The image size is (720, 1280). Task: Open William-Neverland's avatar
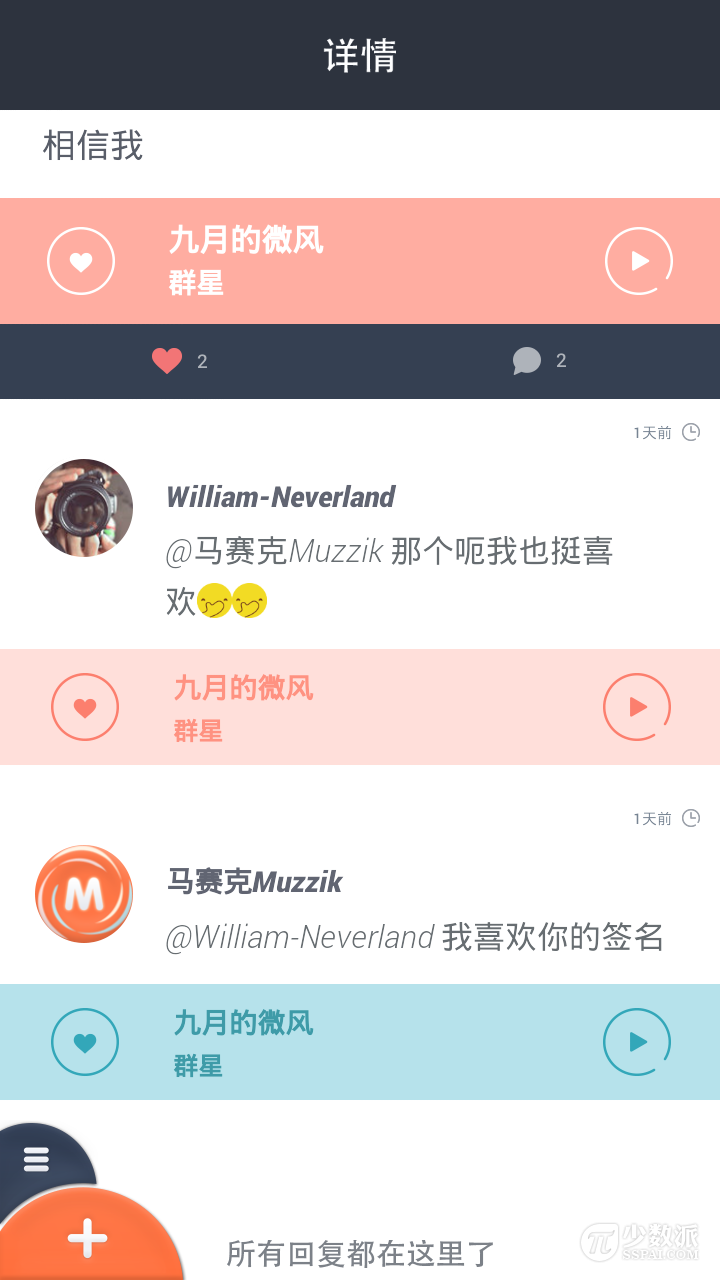(x=84, y=508)
